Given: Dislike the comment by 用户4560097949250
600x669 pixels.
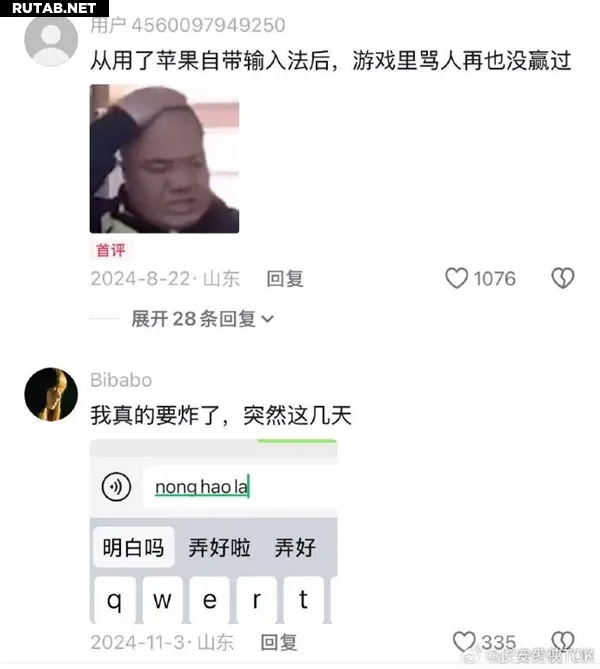Looking at the screenshot, I should click(563, 278).
